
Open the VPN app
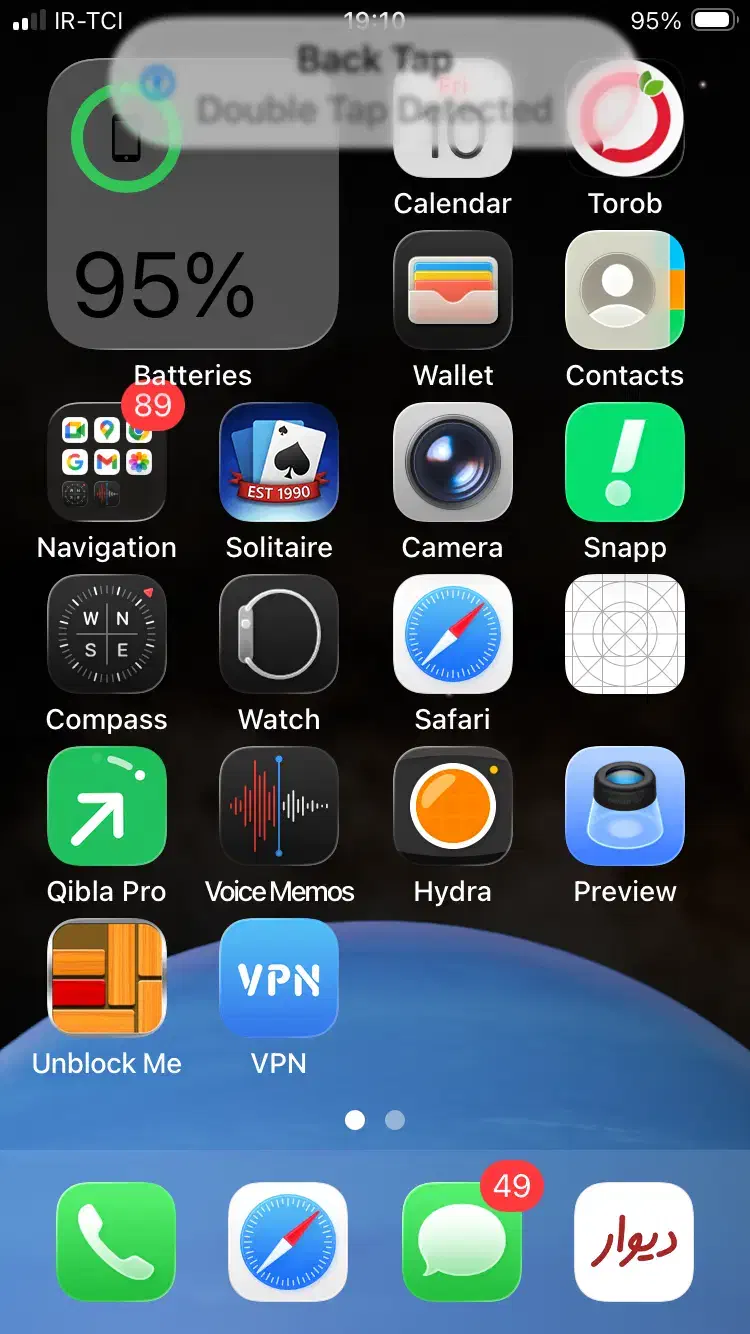click(279, 978)
